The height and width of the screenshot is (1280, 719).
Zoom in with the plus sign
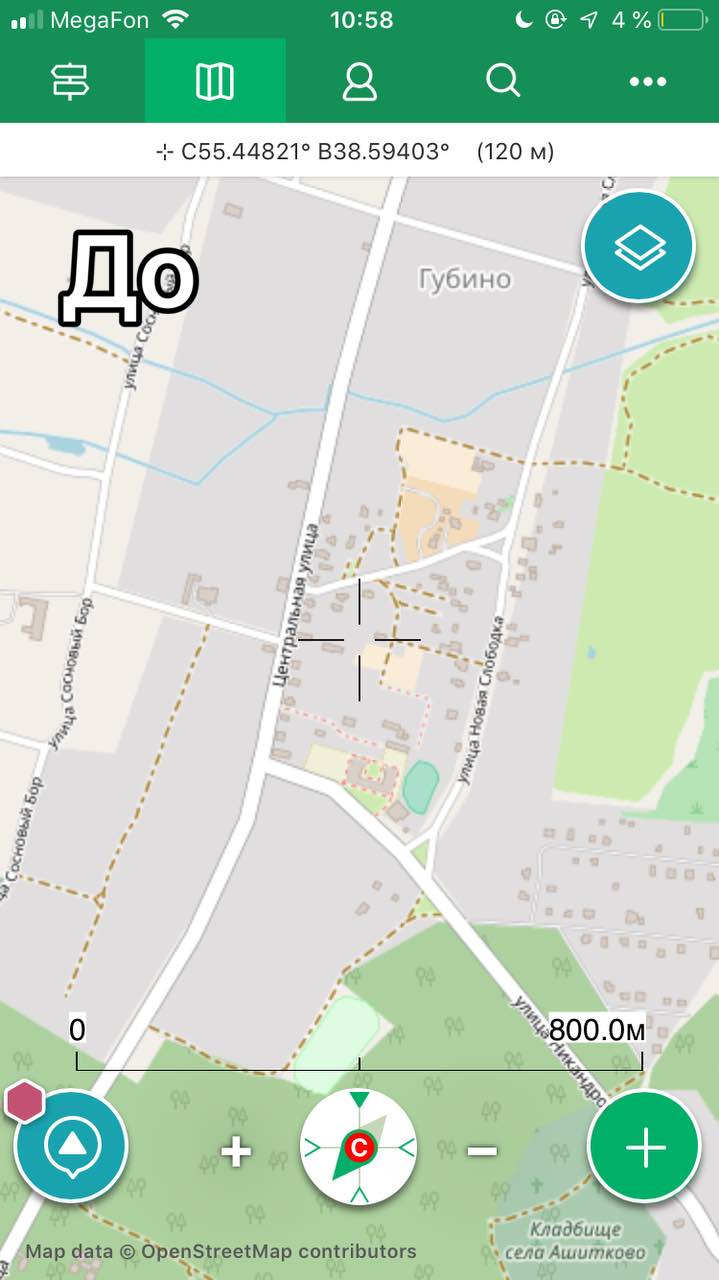point(236,1151)
